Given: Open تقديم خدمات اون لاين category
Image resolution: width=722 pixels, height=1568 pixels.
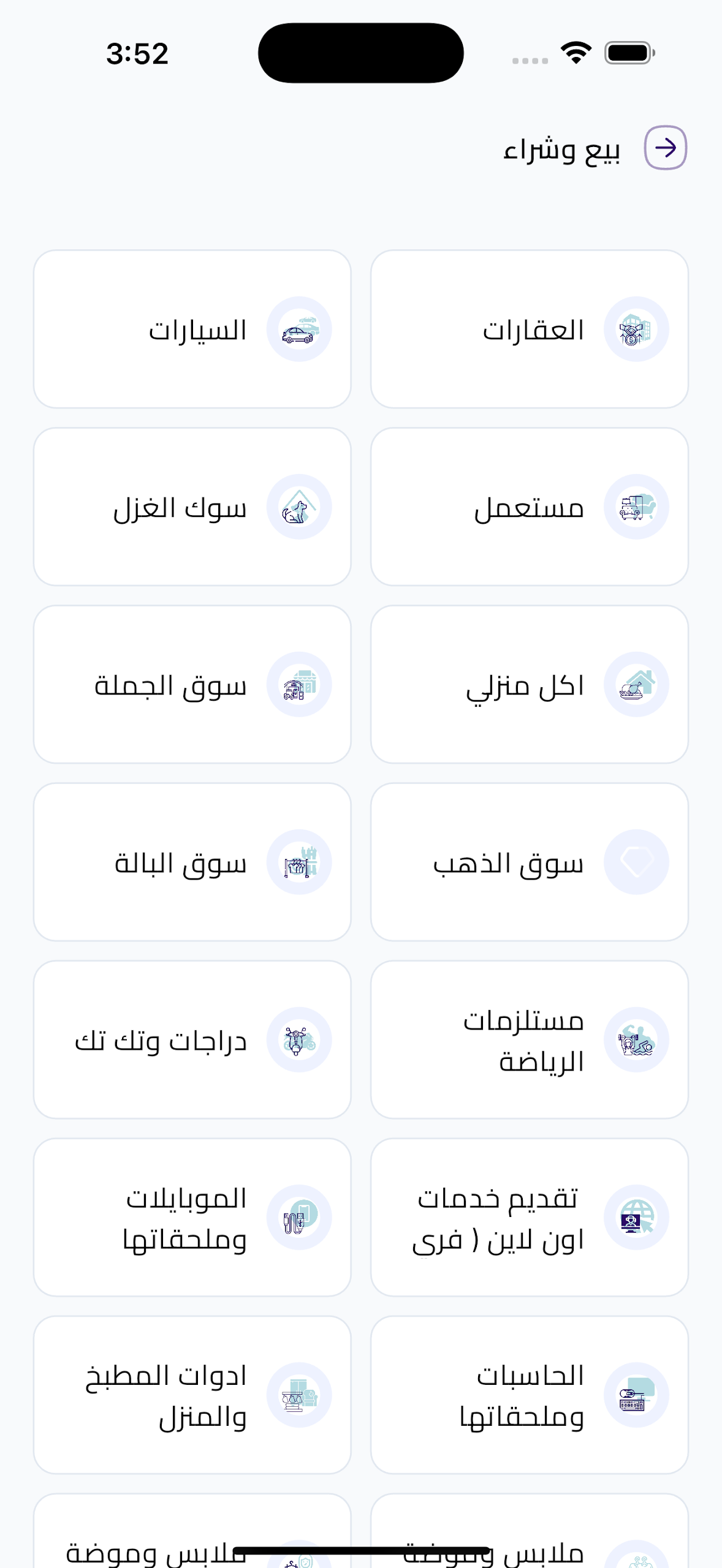Looking at the screenshot, I should click(x=530, y=1217).
